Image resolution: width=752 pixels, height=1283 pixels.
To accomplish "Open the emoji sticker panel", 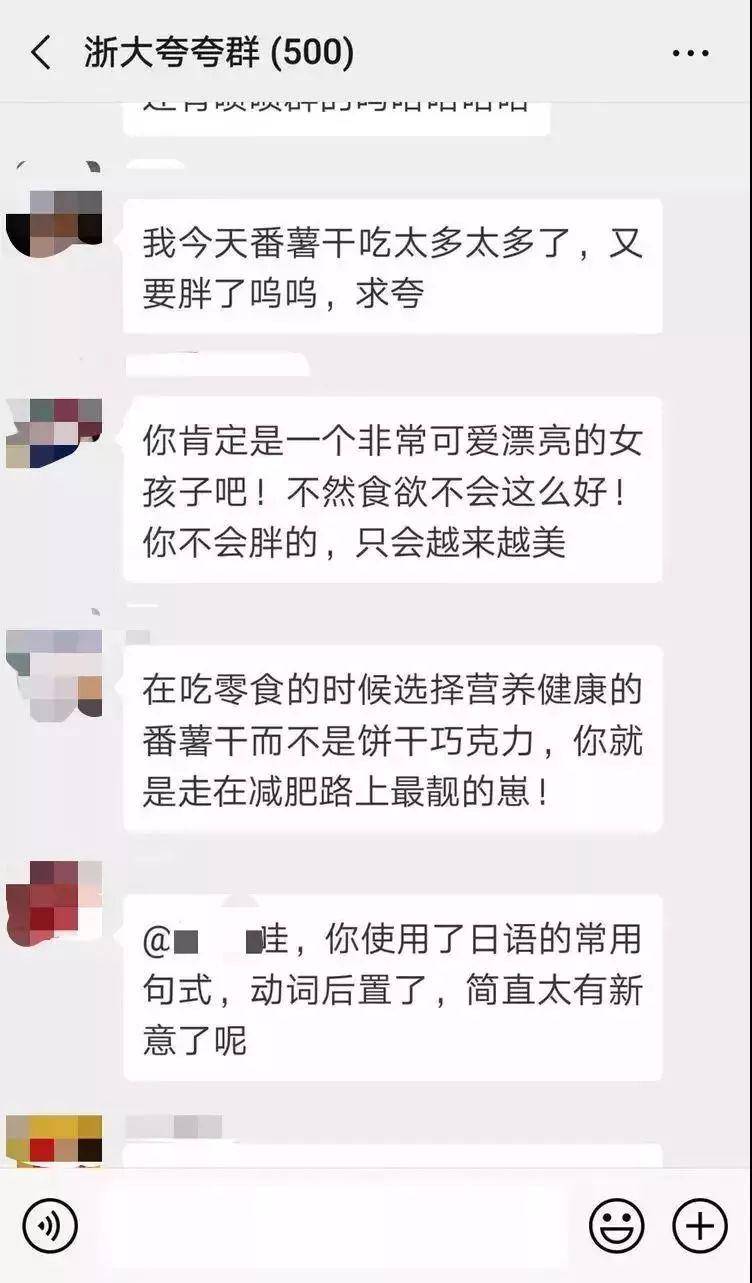I will tap(616, 1224).
